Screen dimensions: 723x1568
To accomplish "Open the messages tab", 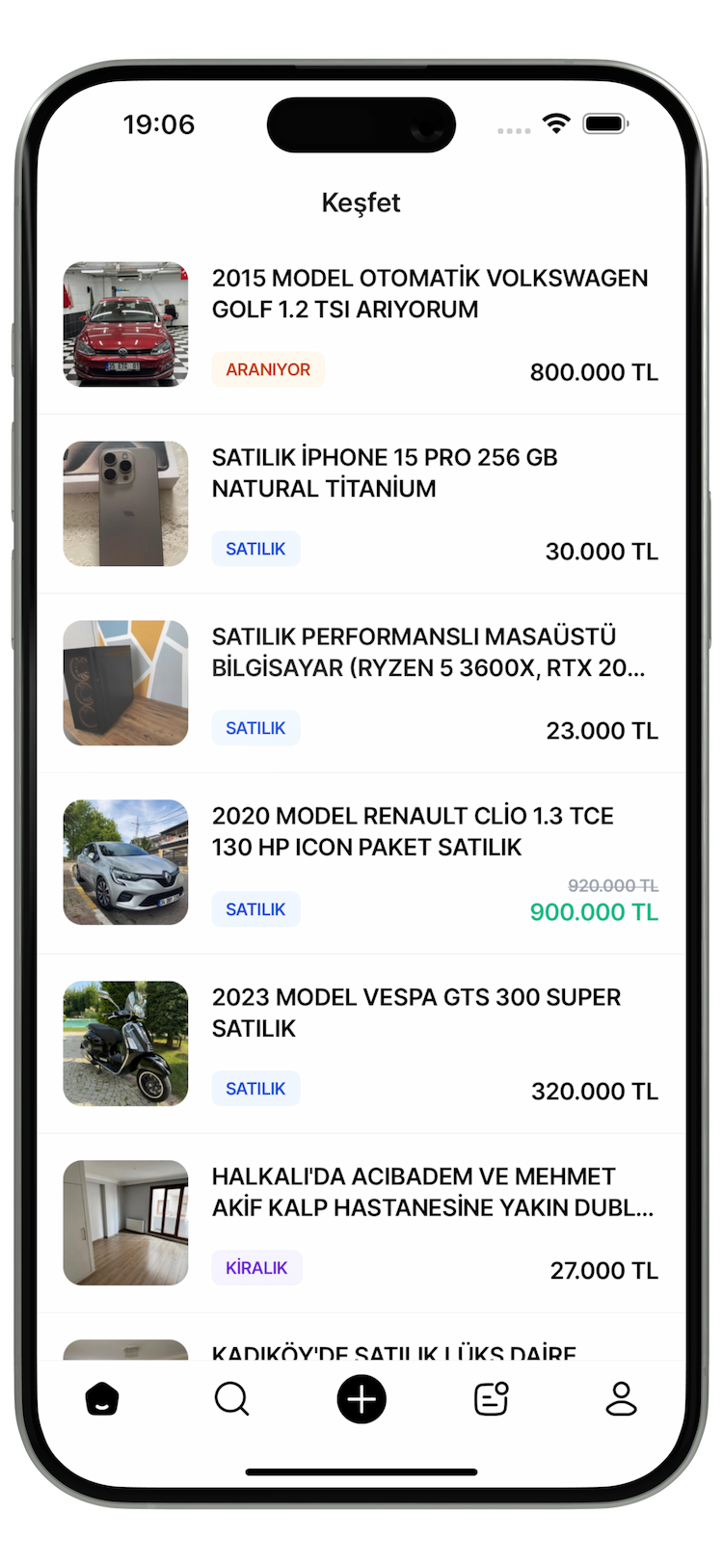I will click(x=492, y=1398).
